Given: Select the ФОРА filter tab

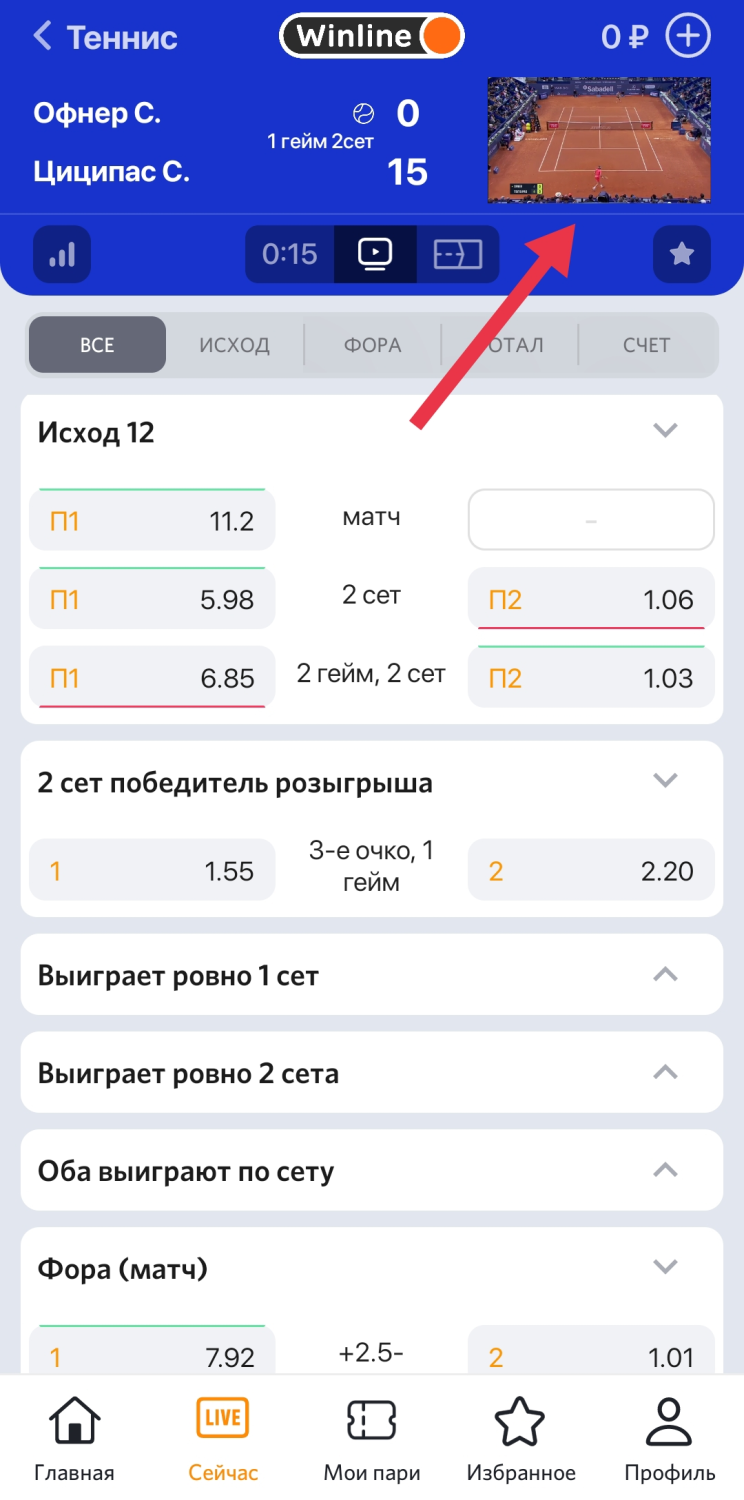Looking at the screenshot, I should 372,345.
